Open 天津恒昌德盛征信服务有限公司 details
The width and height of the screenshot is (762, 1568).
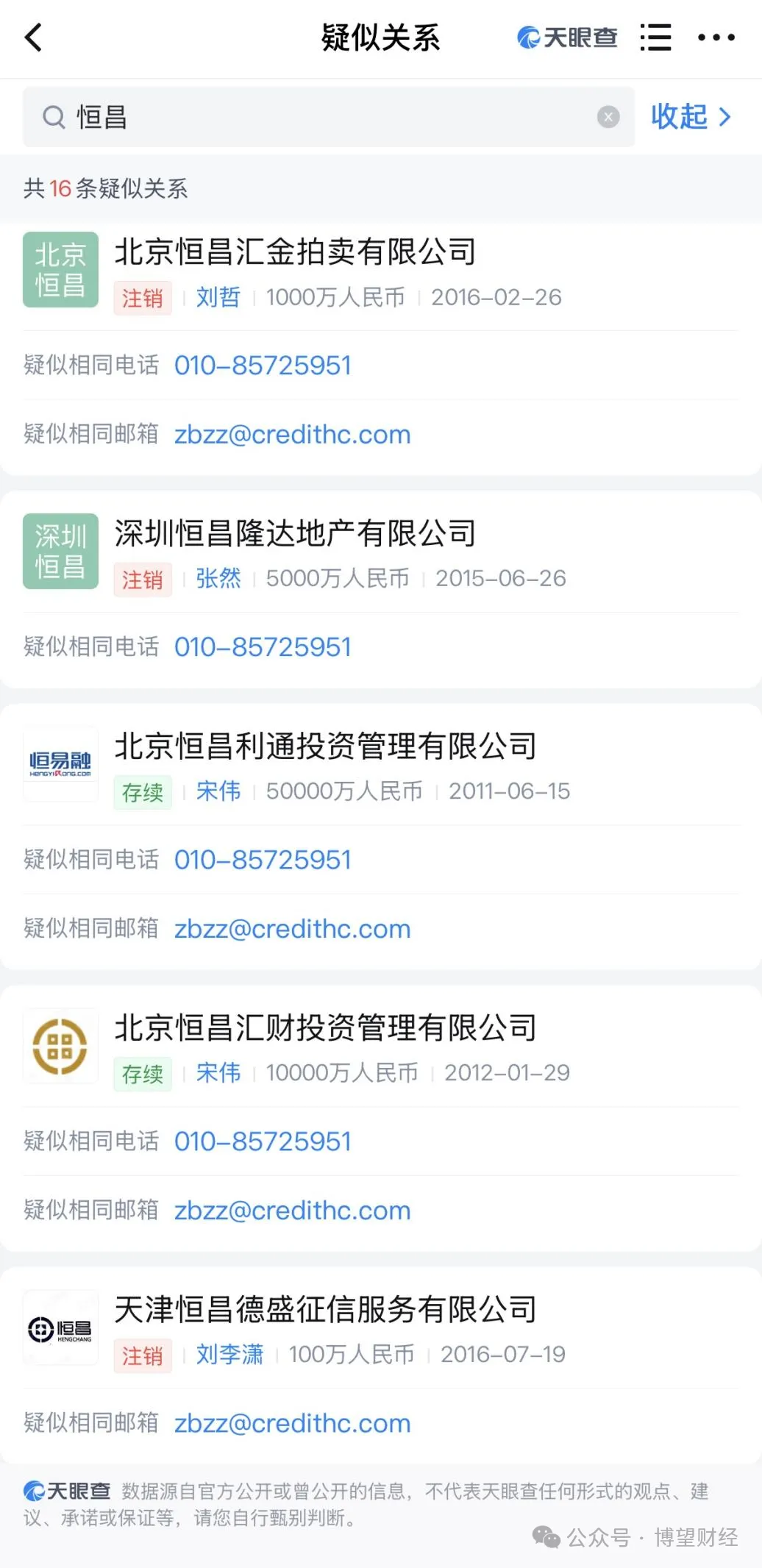[325, 1310]
